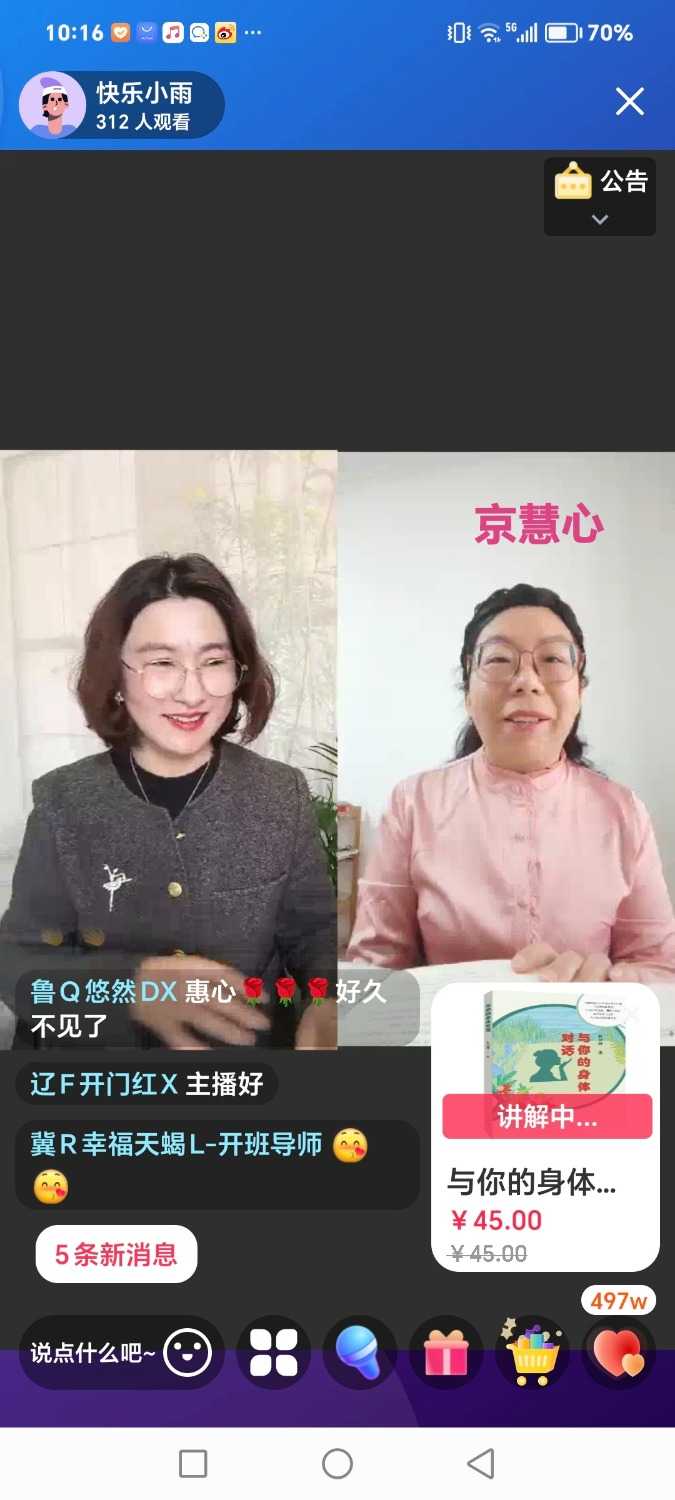The width and height of the screenshot is (675, 1500).
Task: Close the live stream with X
Action: point(629,101)
